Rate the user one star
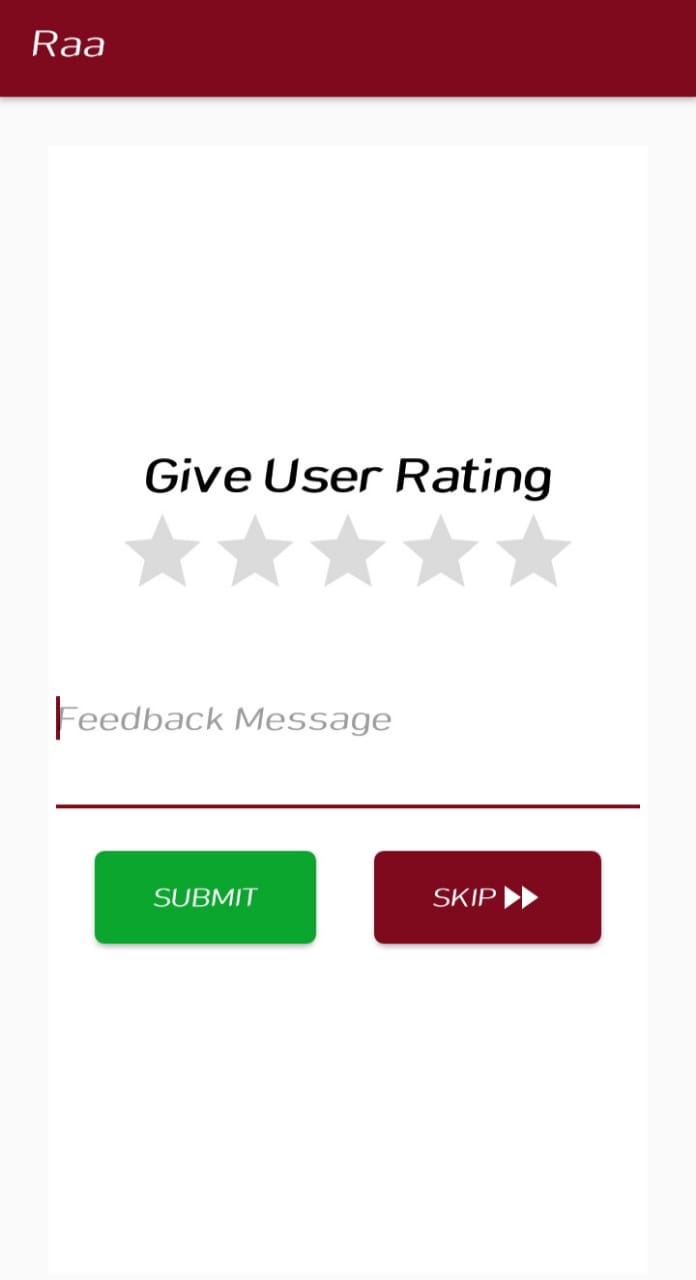The width and height of the screenshot is (696, 1280). coord(162,552)
